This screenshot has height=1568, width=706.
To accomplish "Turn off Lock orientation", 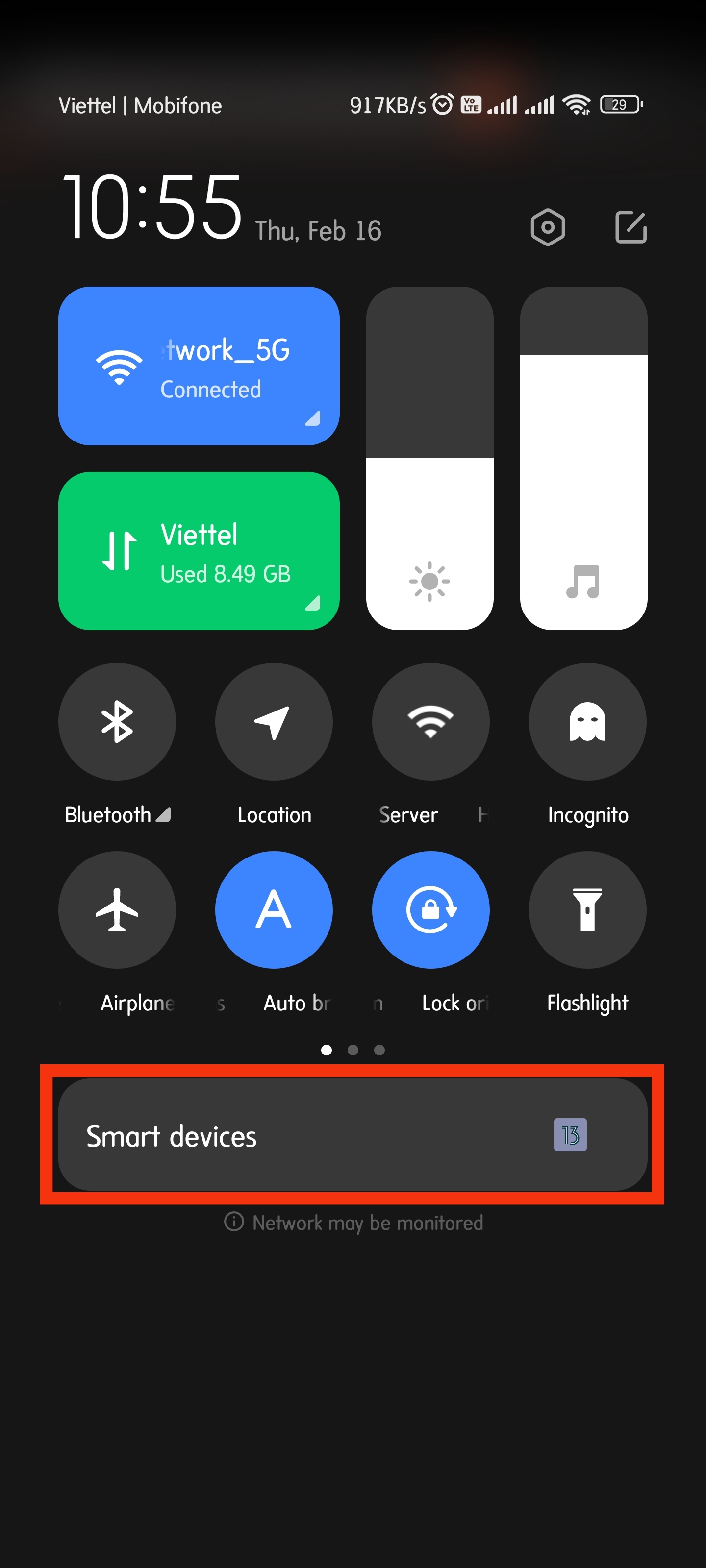I will coord(430,910).
